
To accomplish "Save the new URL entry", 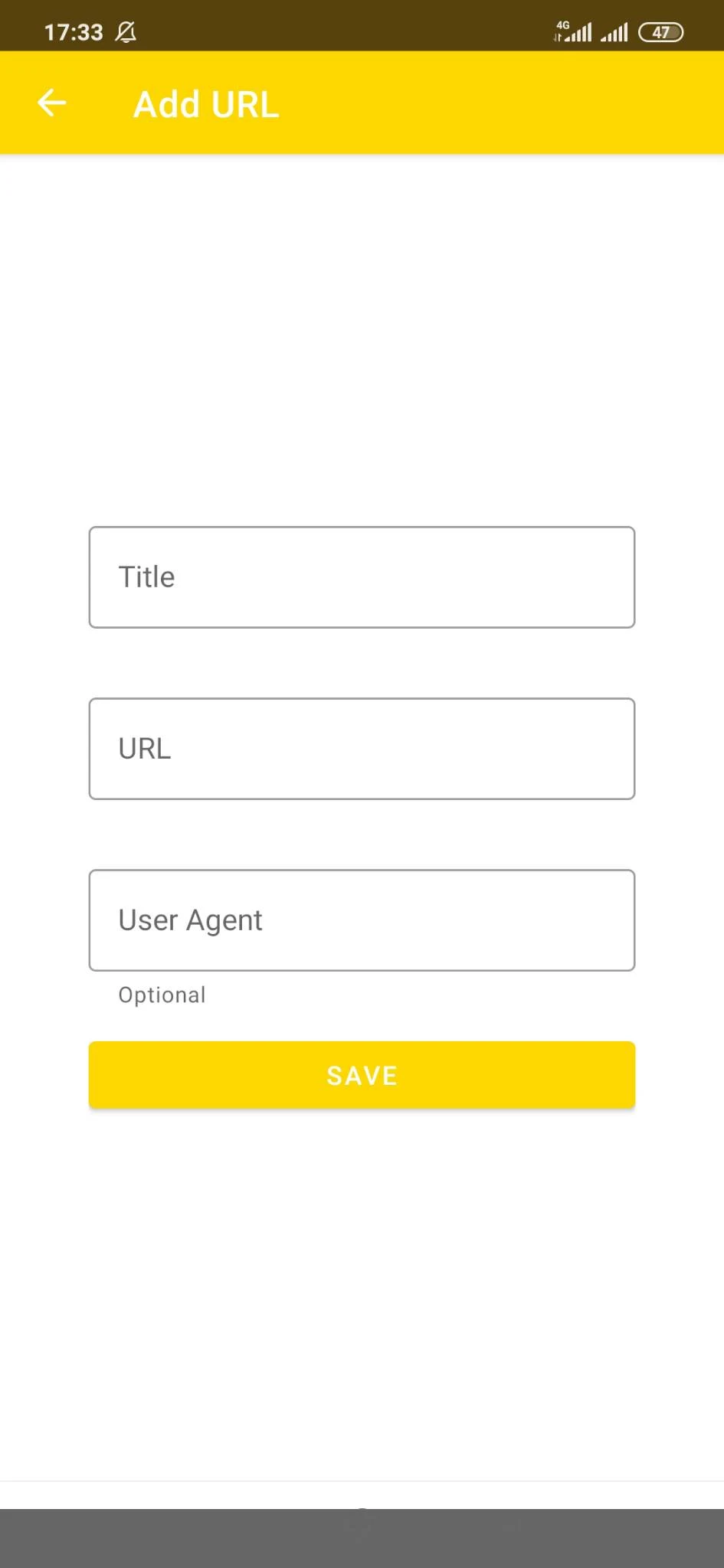I will [x=362, y=1075].
